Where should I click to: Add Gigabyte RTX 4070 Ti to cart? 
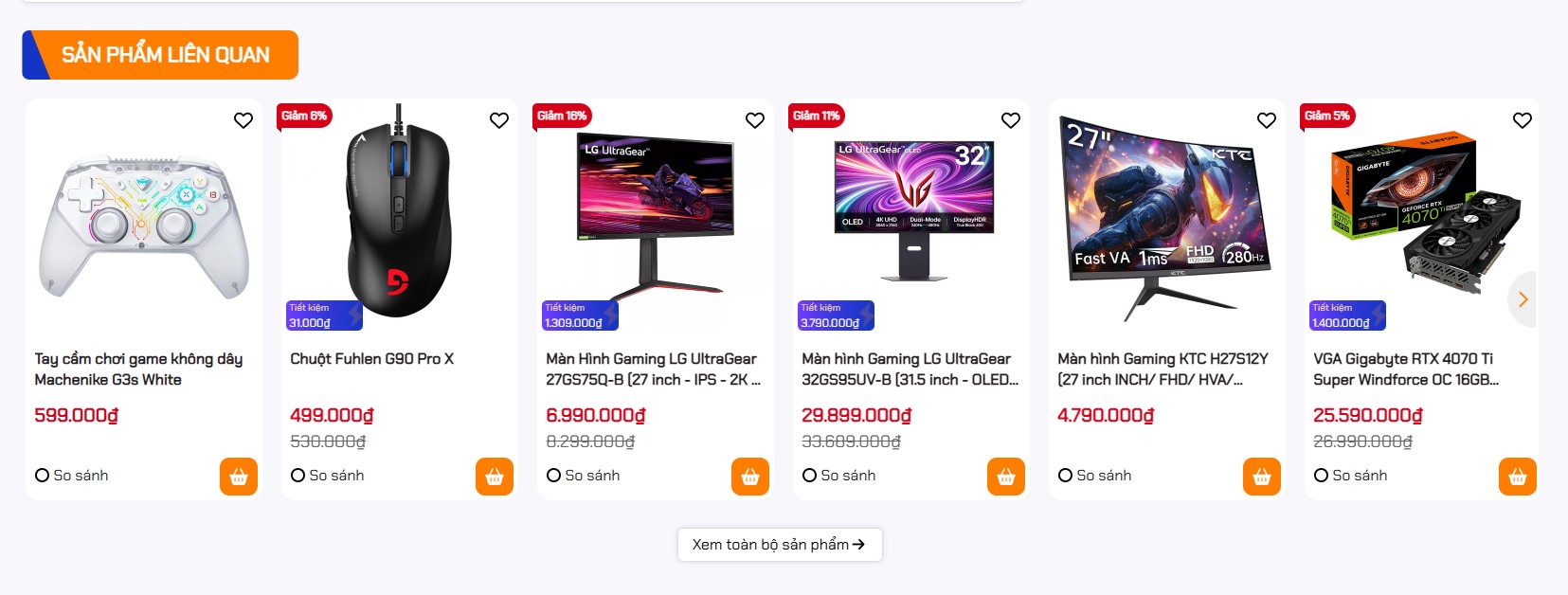[1518, 477]
